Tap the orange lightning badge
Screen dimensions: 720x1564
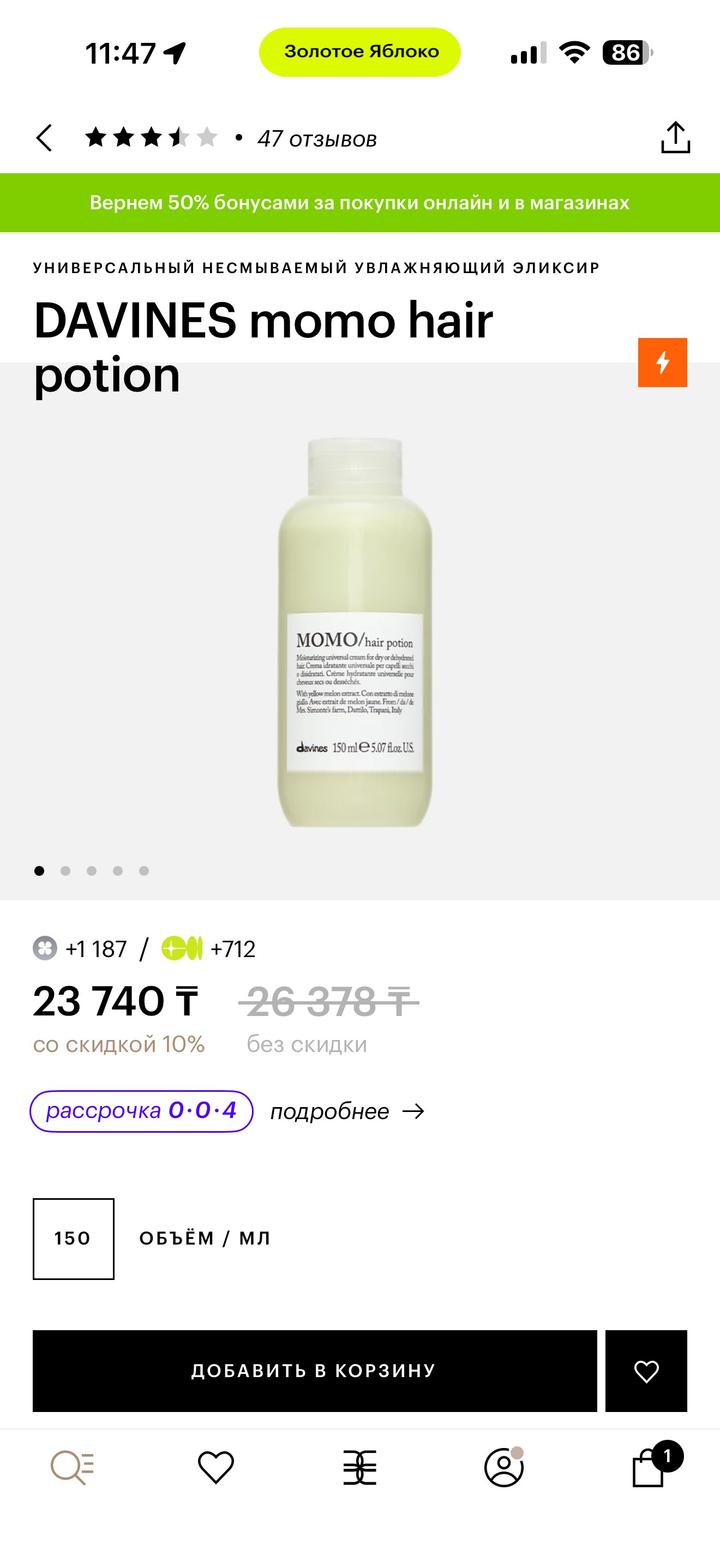click(x=662, y=362)
